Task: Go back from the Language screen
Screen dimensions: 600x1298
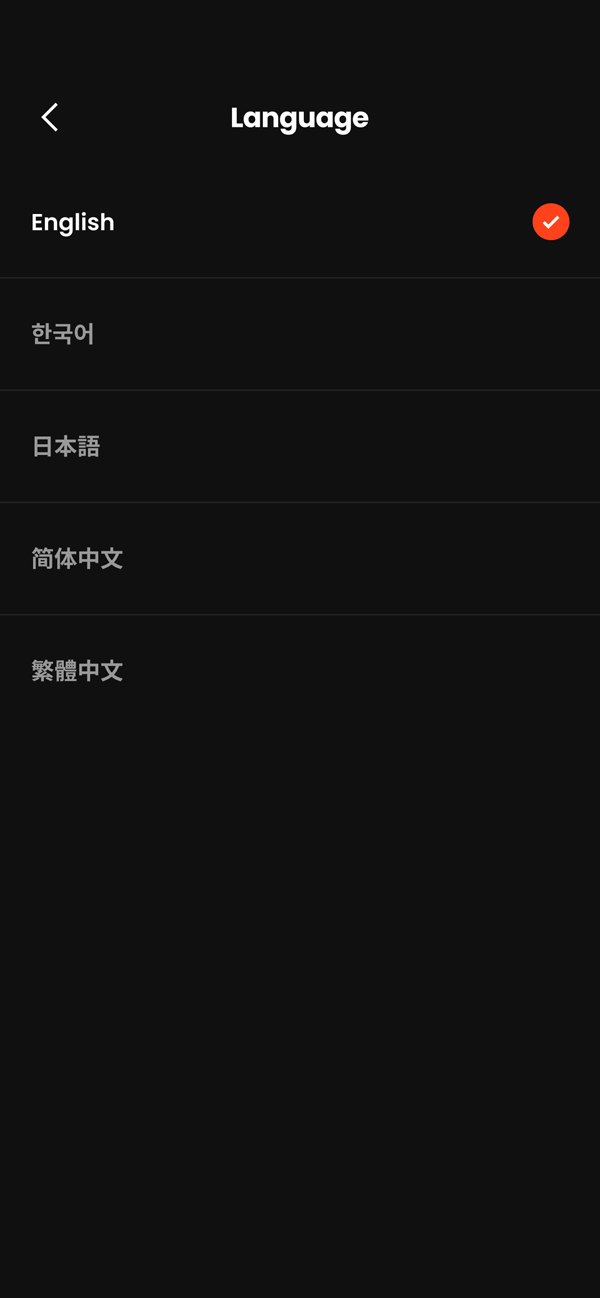Action: pos(49,118)
